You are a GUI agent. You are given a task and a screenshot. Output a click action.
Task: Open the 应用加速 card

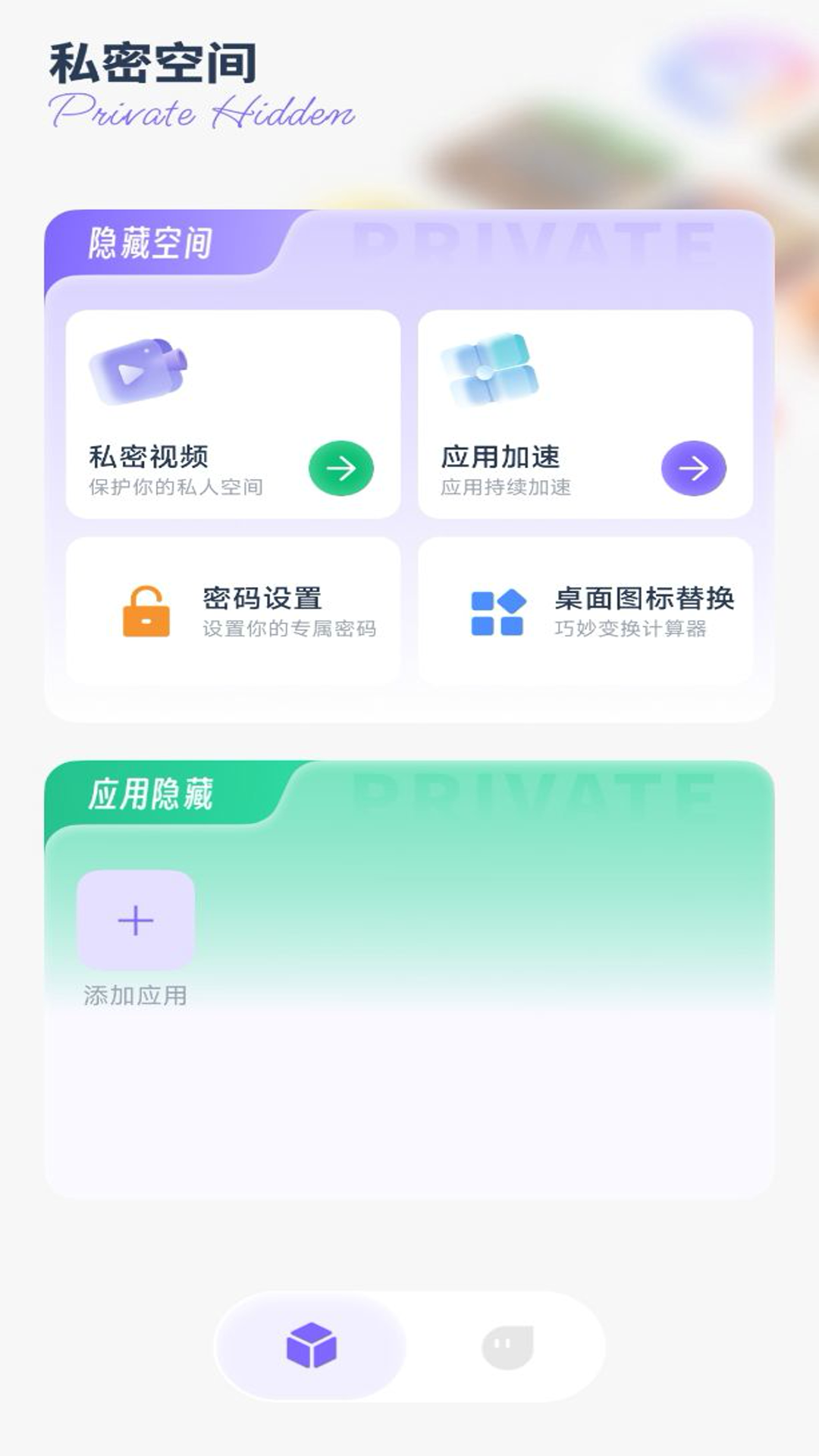pos(585,414)
